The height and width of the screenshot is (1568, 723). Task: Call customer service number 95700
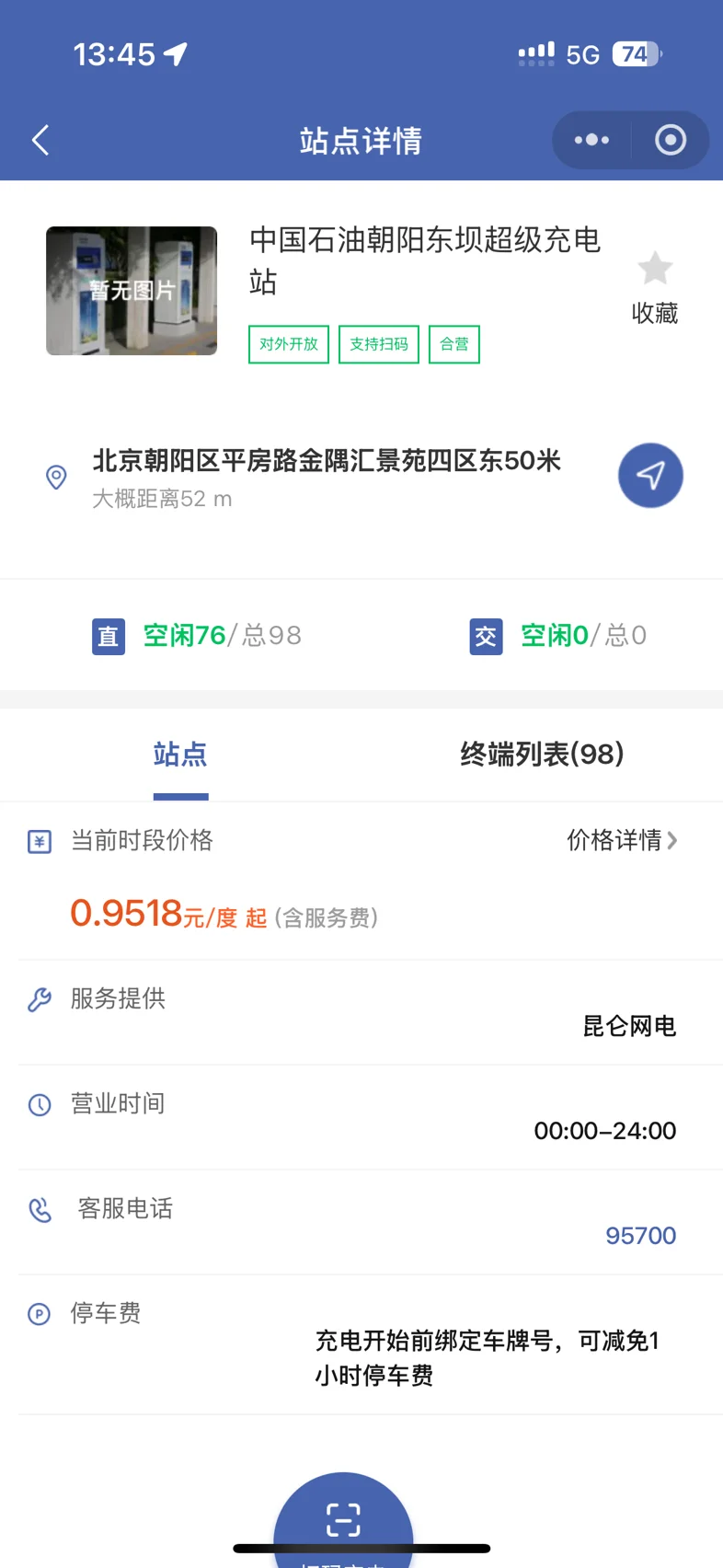pyautogui.click(x=640, y=1236)
